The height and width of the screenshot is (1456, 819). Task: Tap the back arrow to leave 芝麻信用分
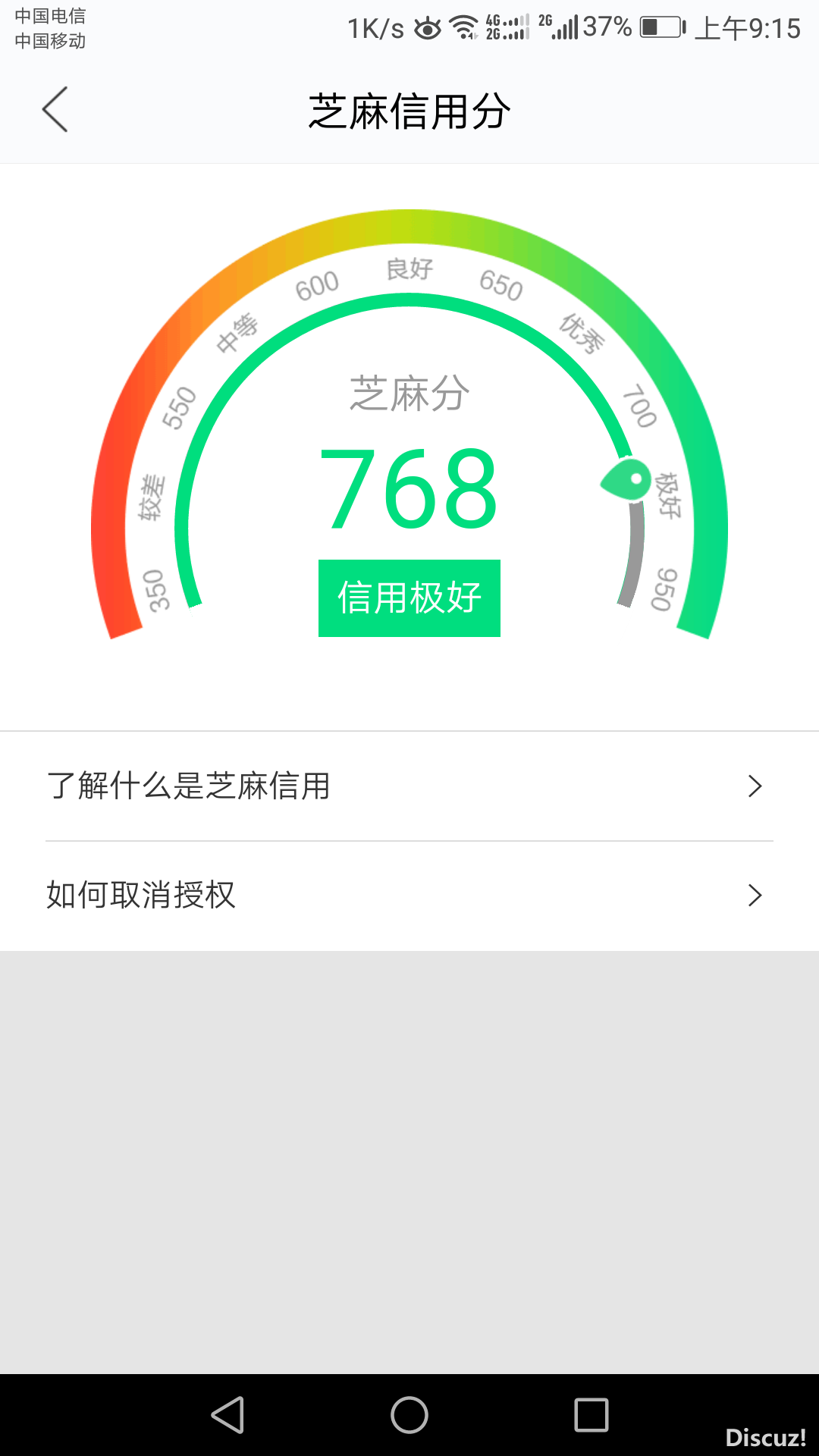(x=54, y=109)
